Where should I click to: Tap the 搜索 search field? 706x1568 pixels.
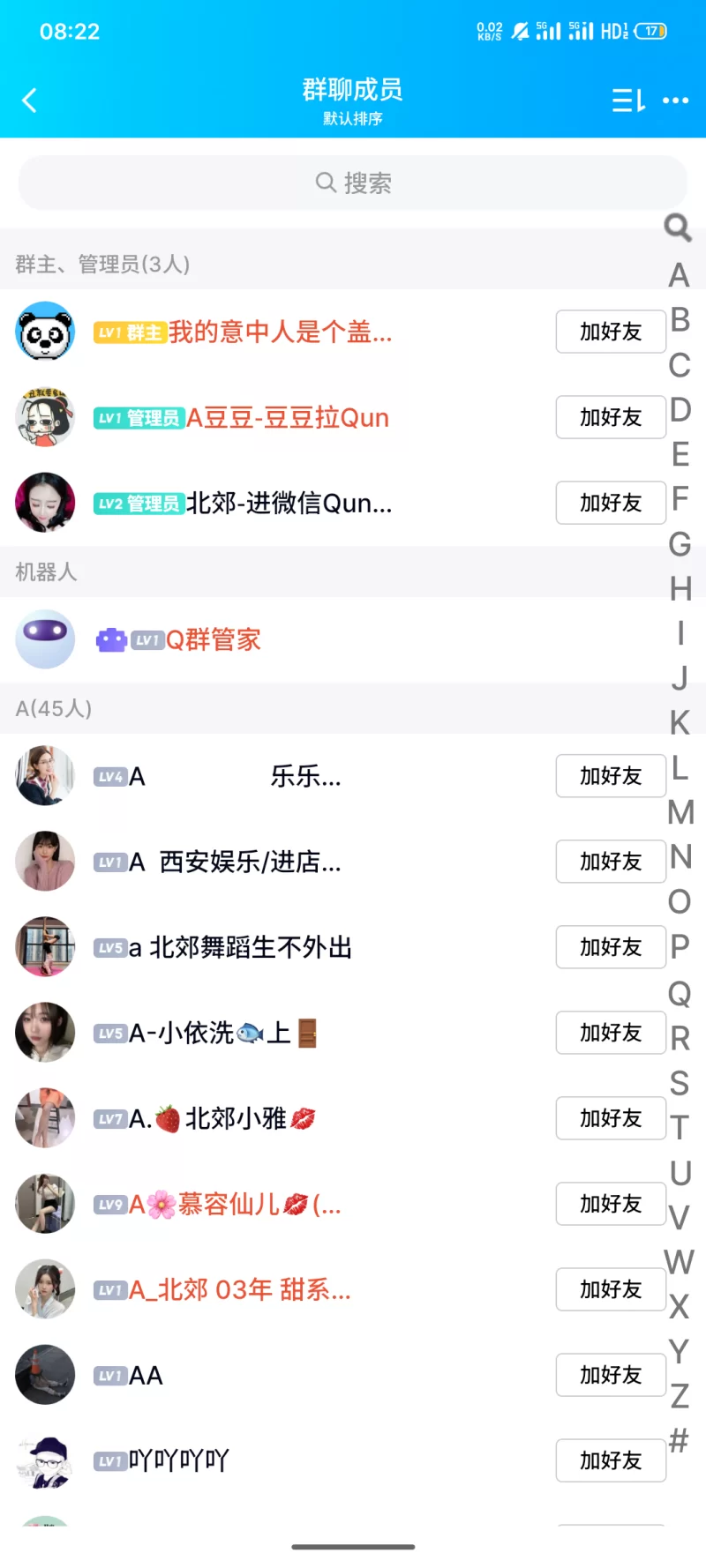coord(353,183)
